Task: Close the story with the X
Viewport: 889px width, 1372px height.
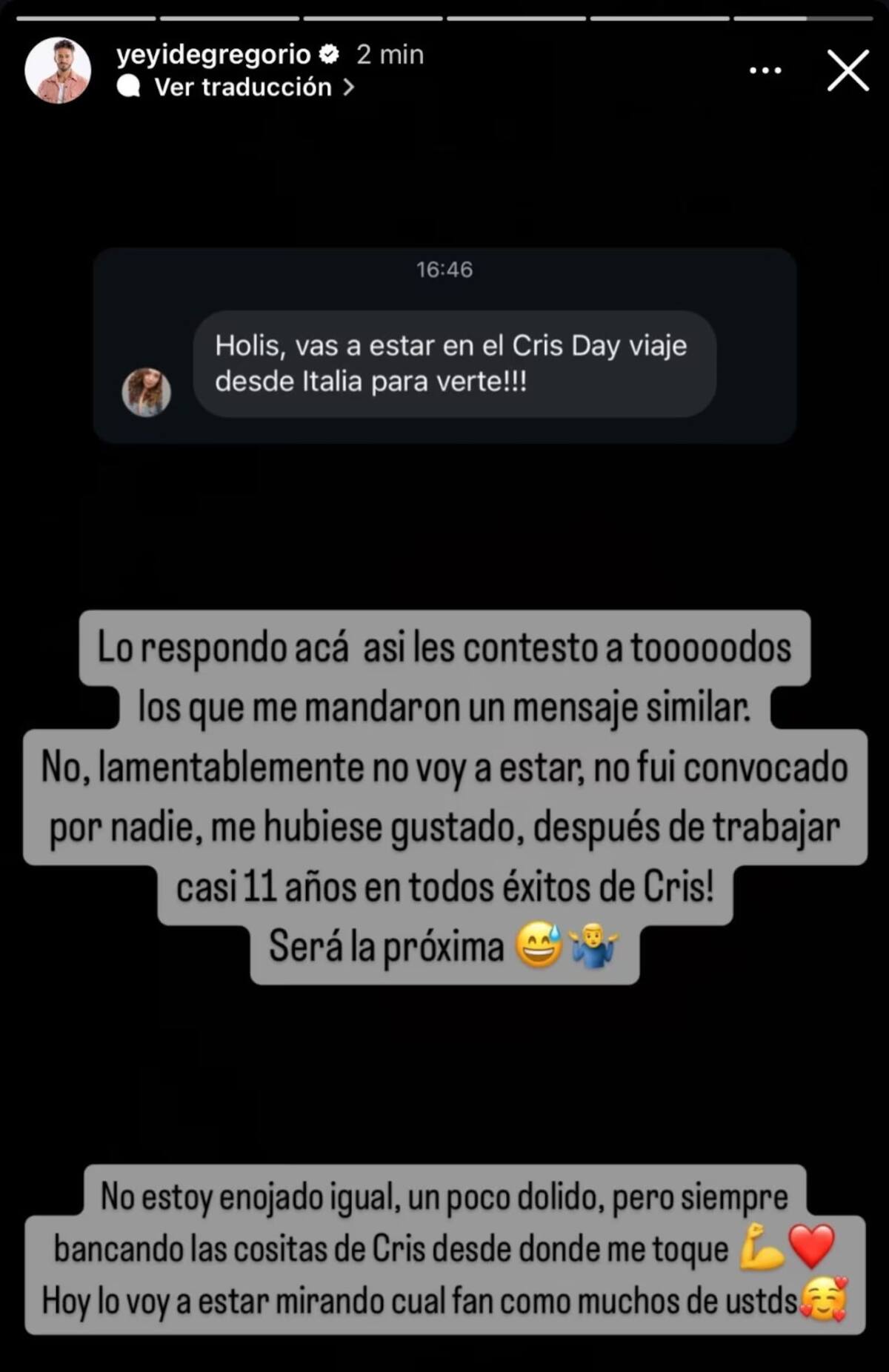Action: [x=848, y=70]
